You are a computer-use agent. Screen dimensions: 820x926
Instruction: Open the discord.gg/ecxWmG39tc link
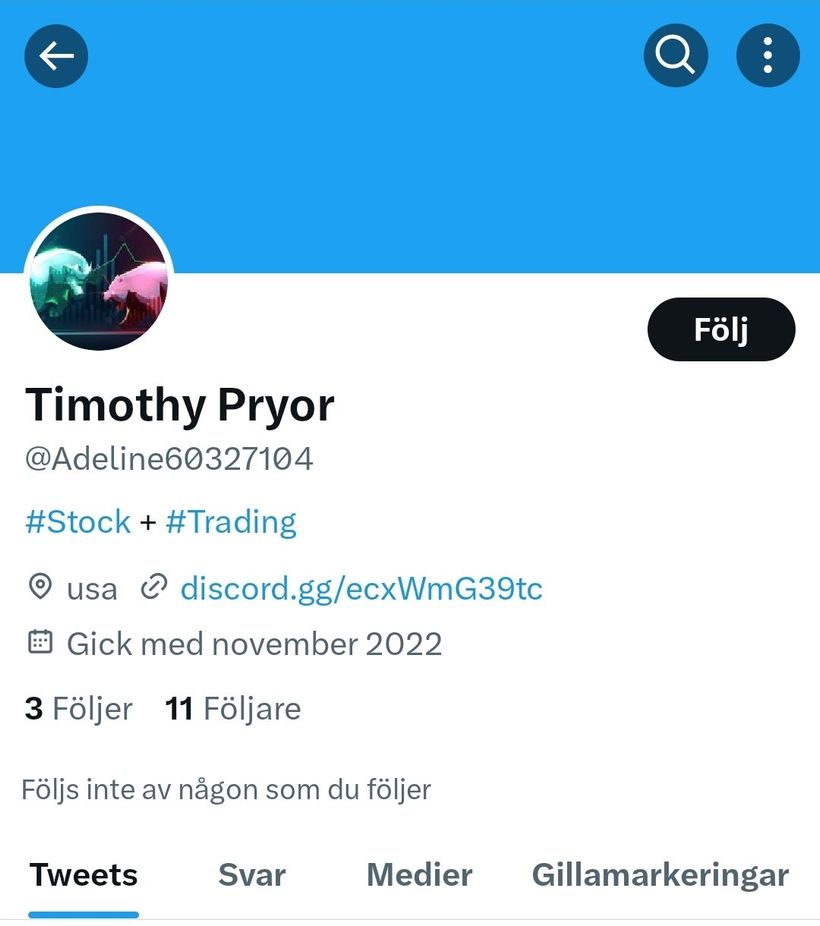(361, 588)
